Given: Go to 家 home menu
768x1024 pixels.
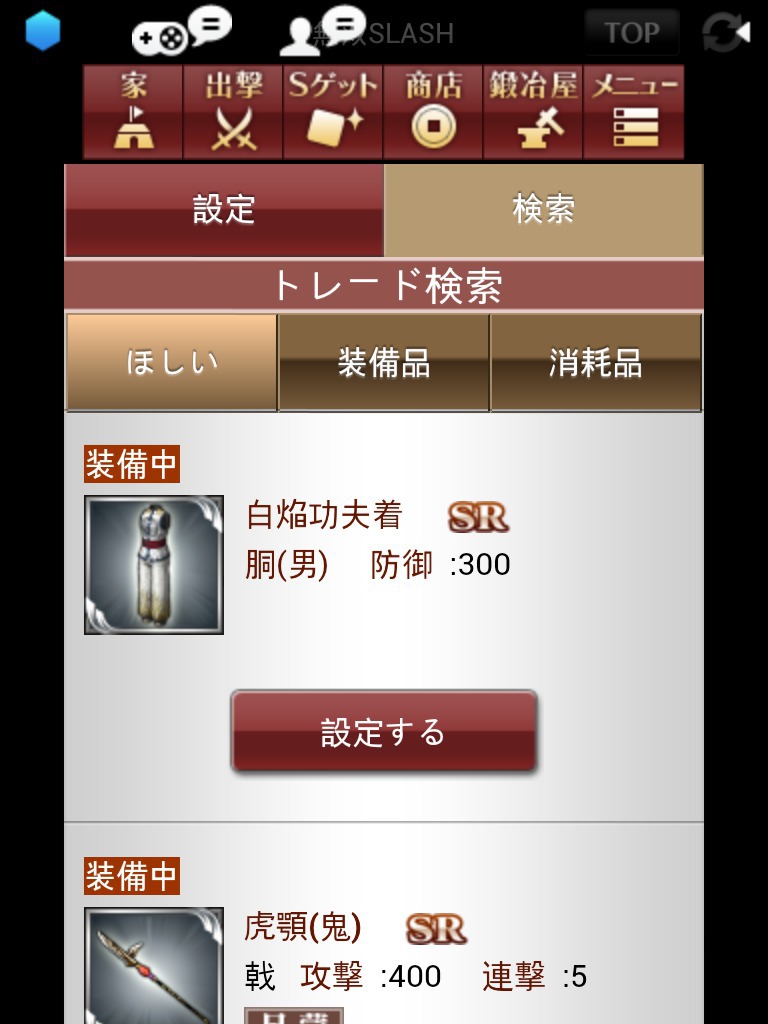Looking at the screenshot, I should click(x=133, y=112).
